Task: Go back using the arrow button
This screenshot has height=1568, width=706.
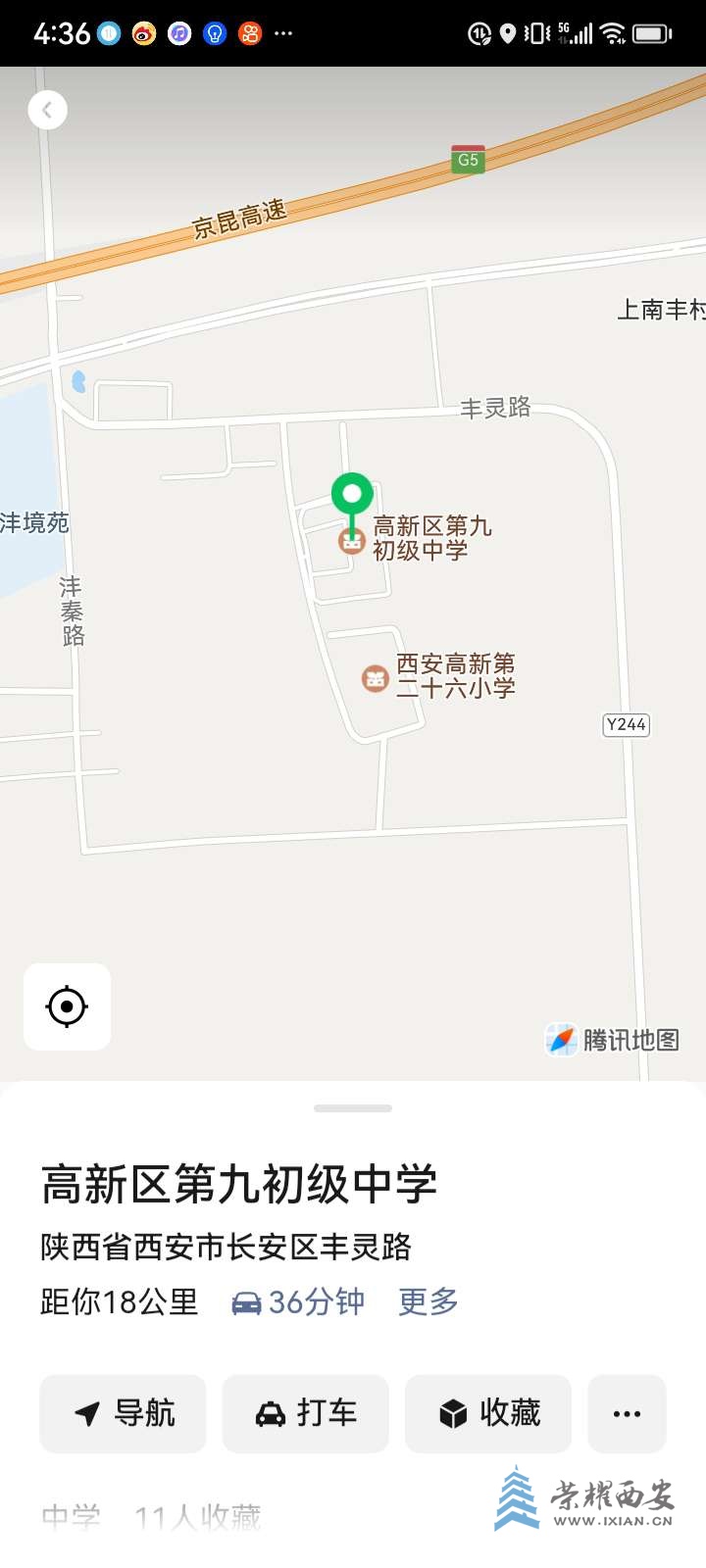Action: pyautogui.click(x=47, y=110)
